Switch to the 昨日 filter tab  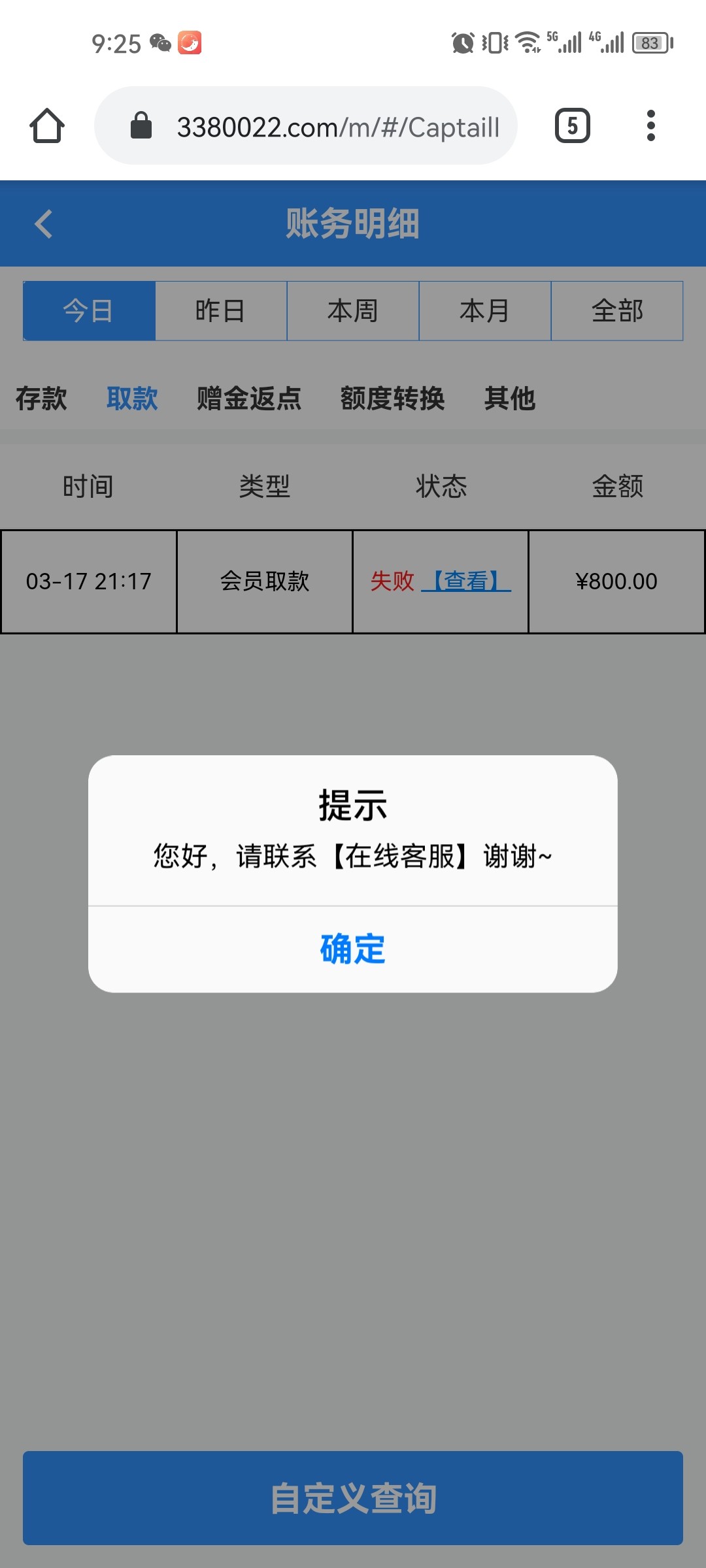(221, 311)
